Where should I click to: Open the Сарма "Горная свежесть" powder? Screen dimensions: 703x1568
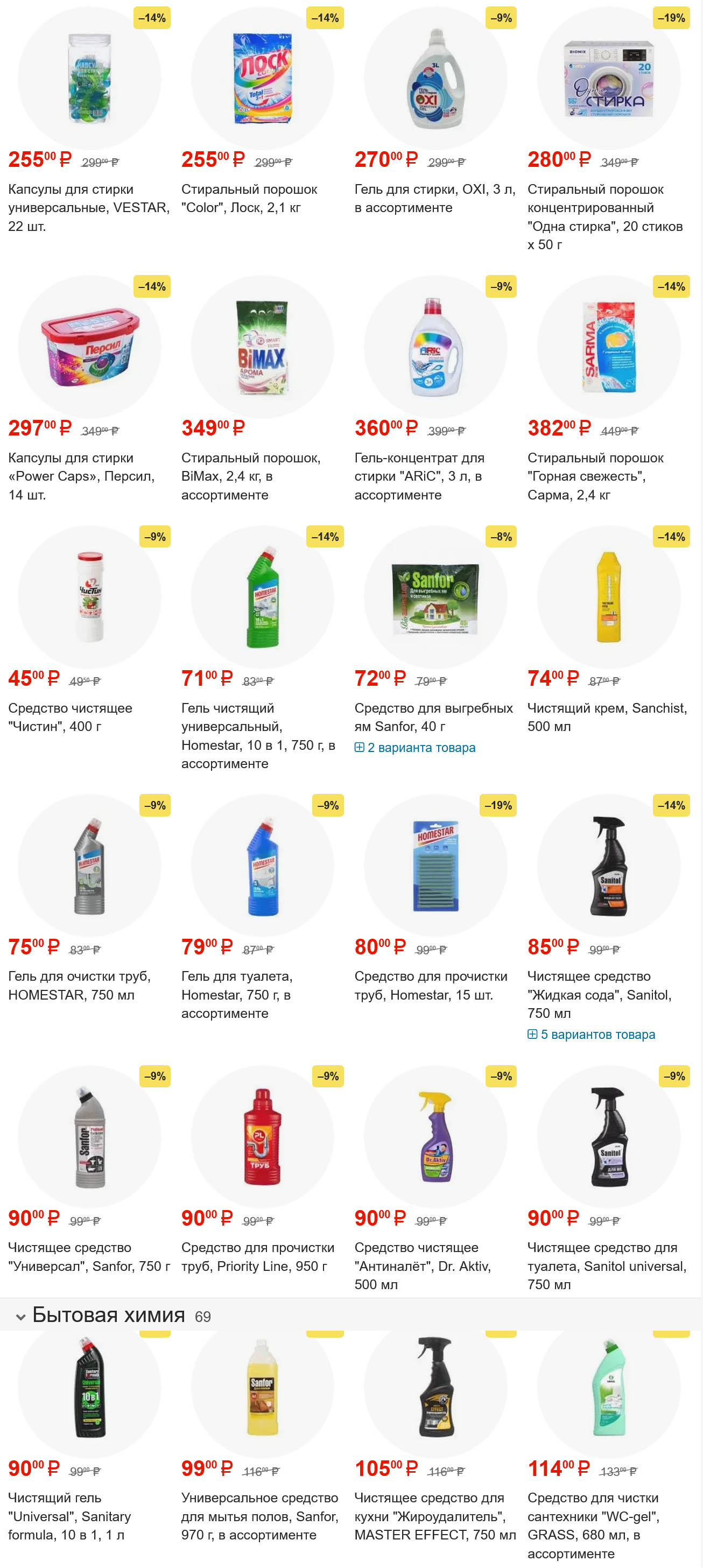tap(595, 475)
